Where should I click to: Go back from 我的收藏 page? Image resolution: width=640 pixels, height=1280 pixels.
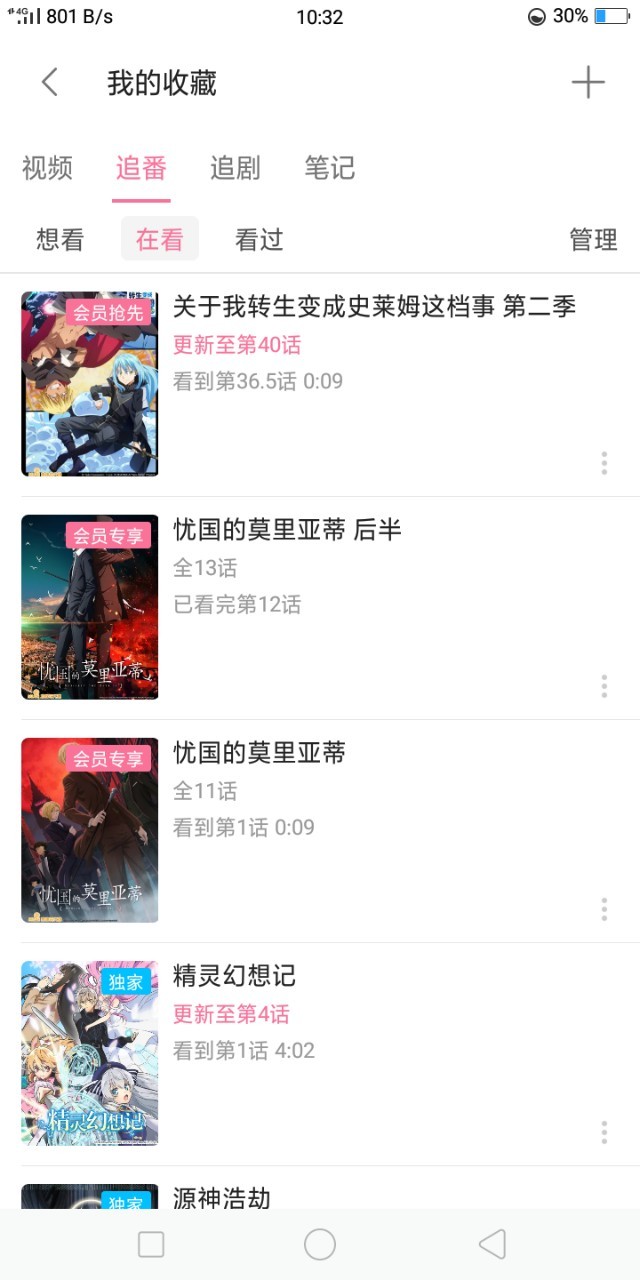(x=50, y=82)
